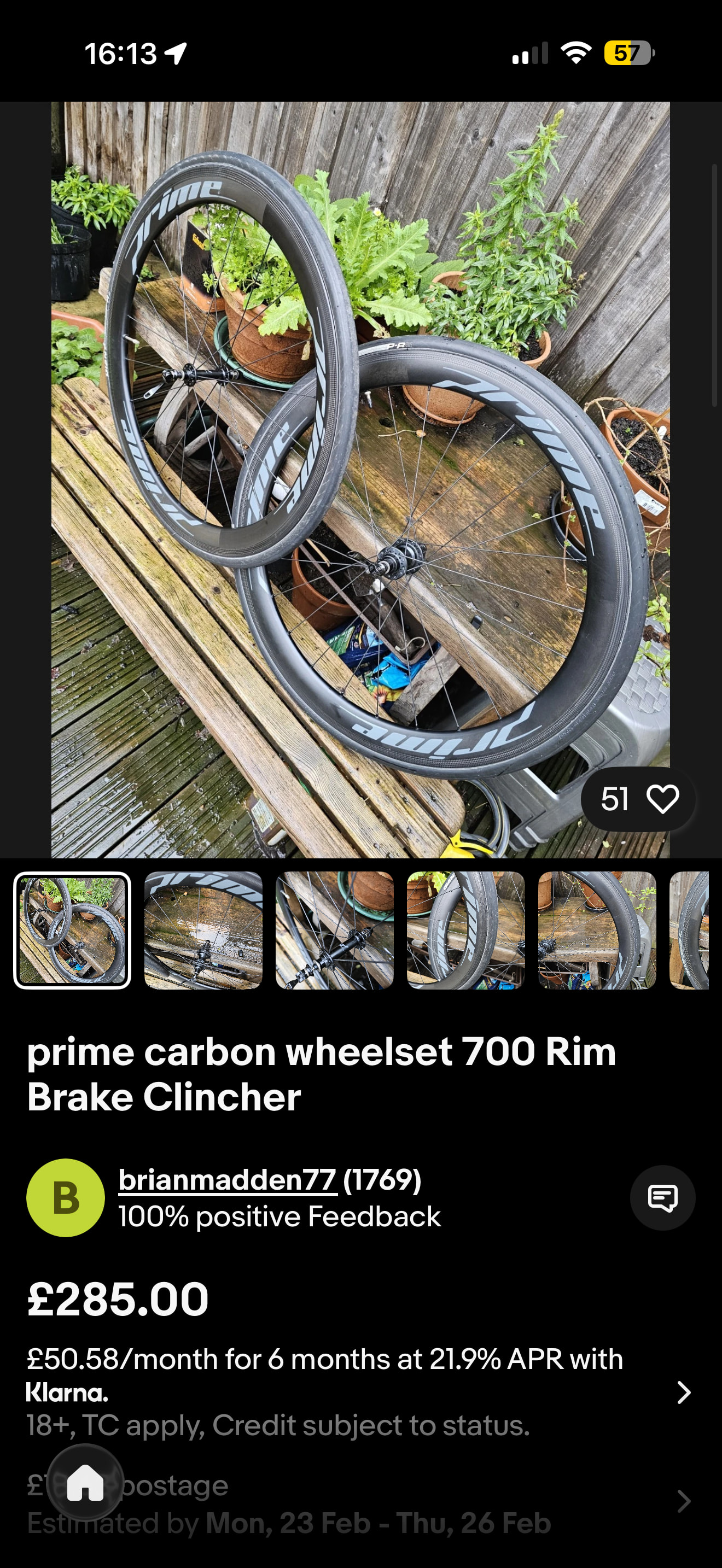This screenshot has width=722, height=1568.
Task: Message the seller via chat icon
Action: (x=662, y=1198)
